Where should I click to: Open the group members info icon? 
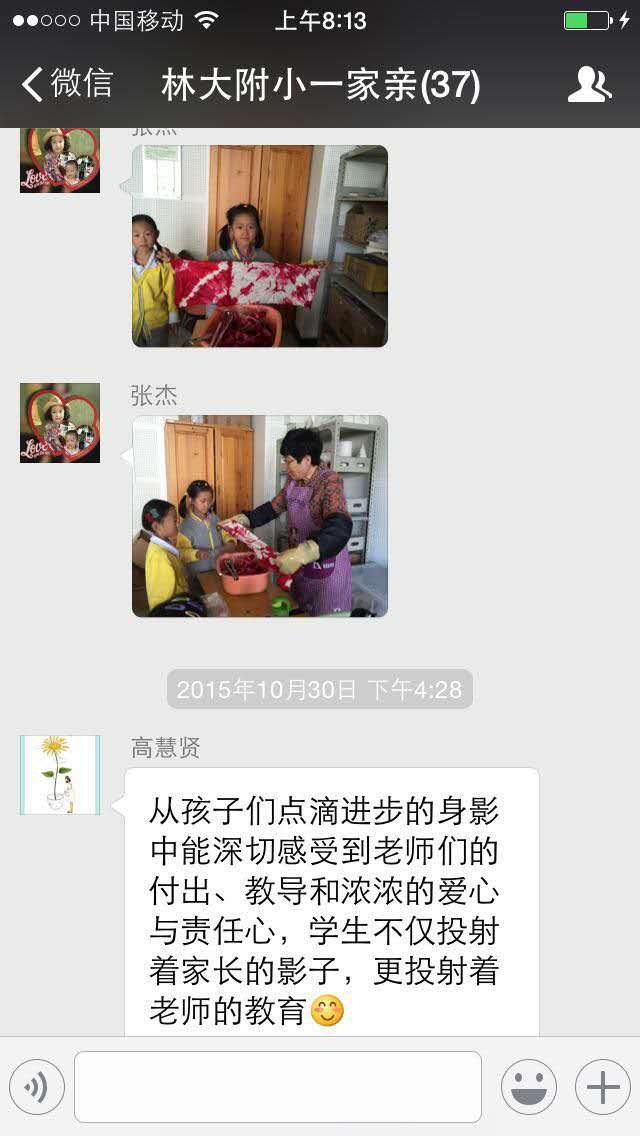589,85
